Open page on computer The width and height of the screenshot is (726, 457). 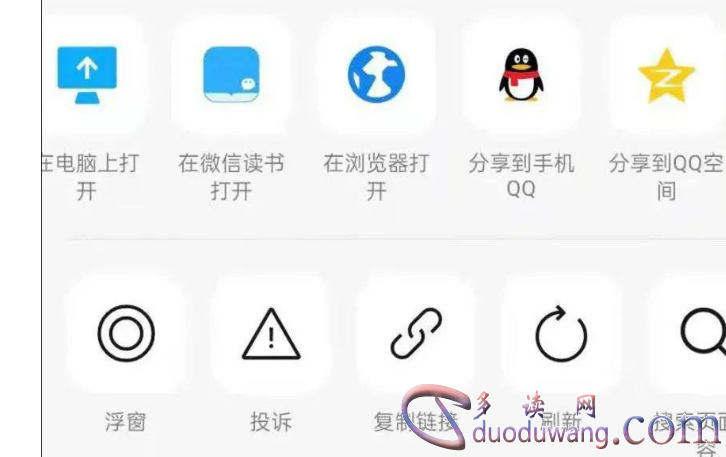tap(87, 76)
